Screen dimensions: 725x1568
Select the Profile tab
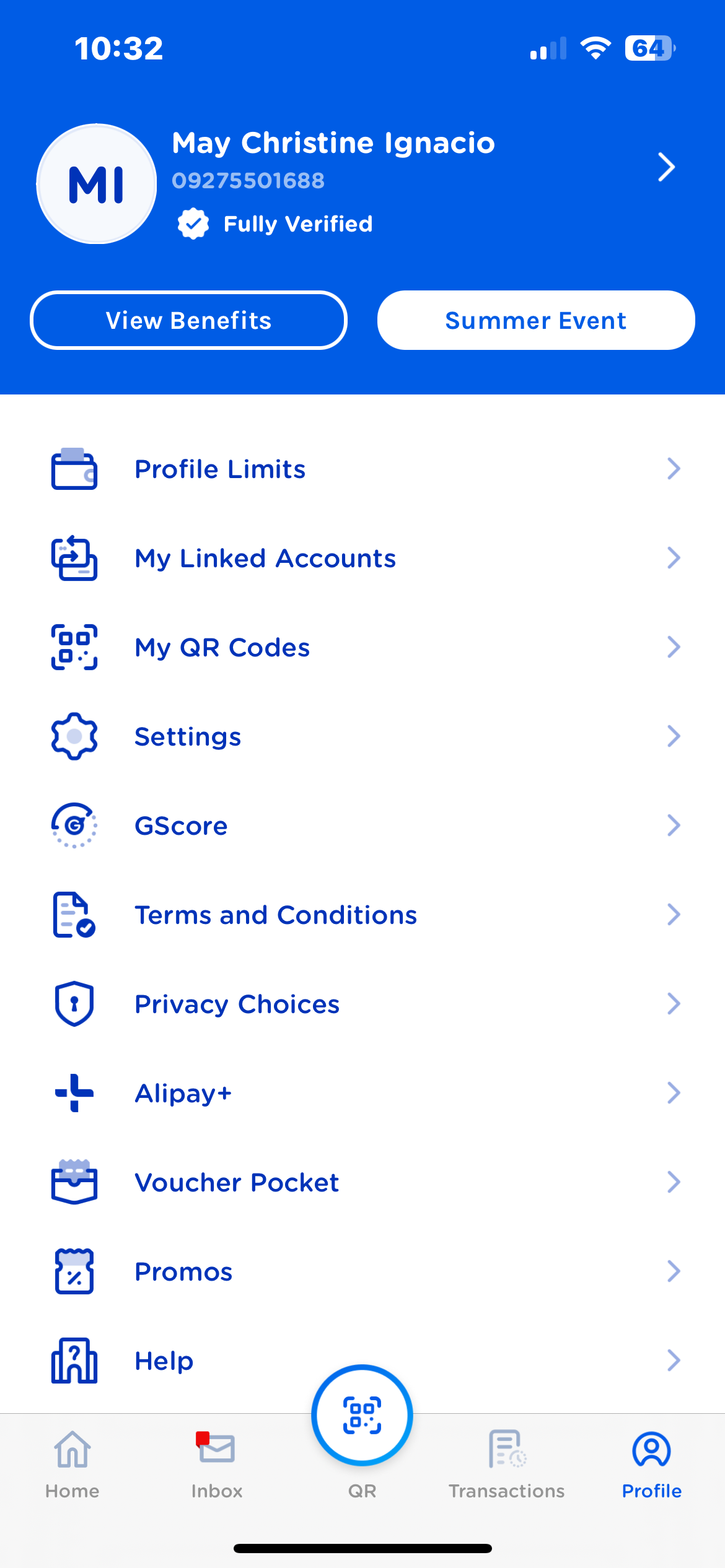pyautogui.click(x=651, y=1464)
